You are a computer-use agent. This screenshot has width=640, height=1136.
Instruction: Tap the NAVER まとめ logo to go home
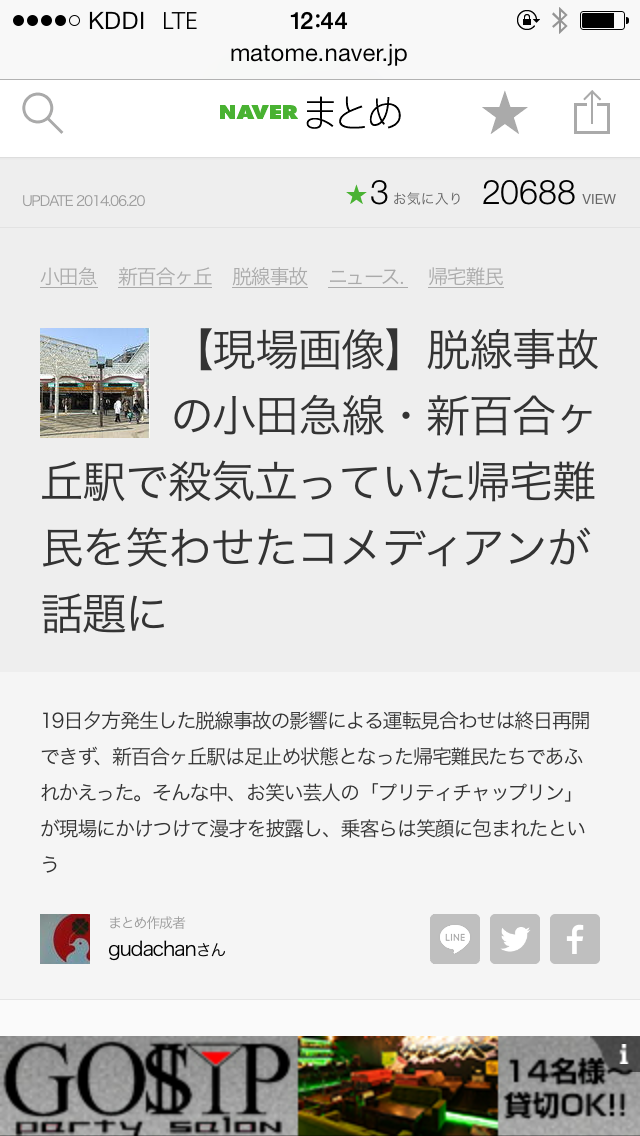pos(311,113)
